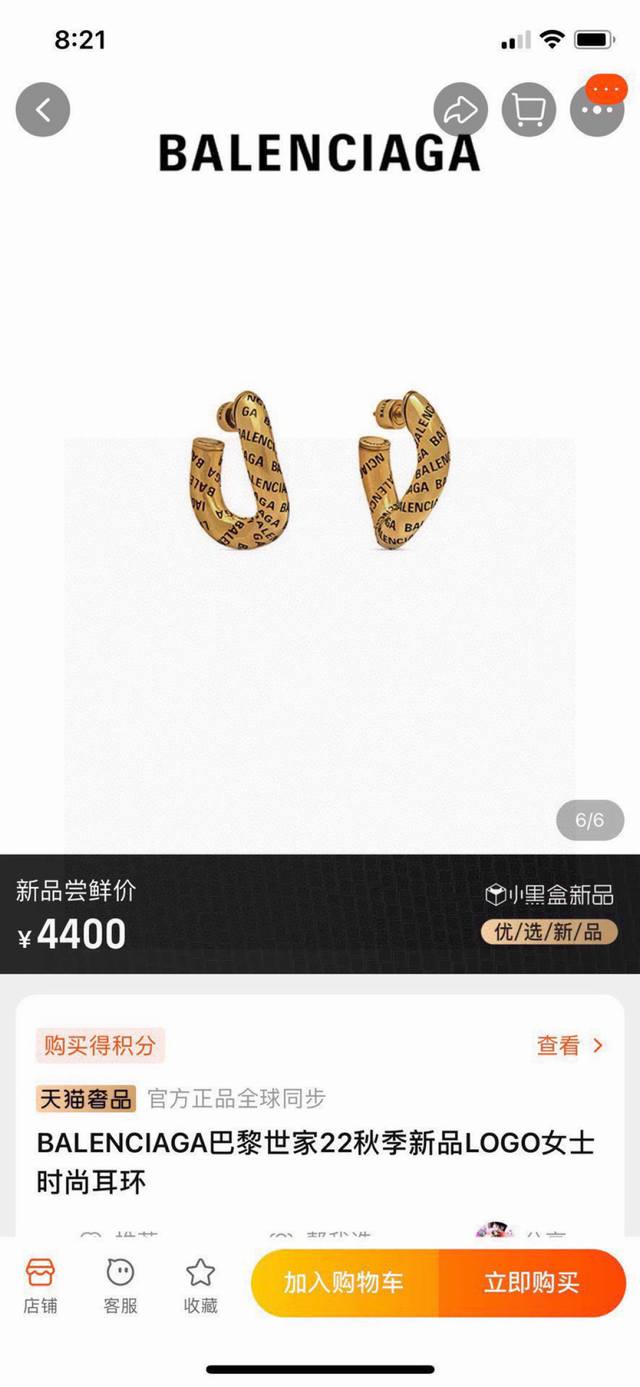Screen dimensions: 640x1387
Task: Tap 加入购物车 to add to cart
Action: click(x=343, y=1282)
